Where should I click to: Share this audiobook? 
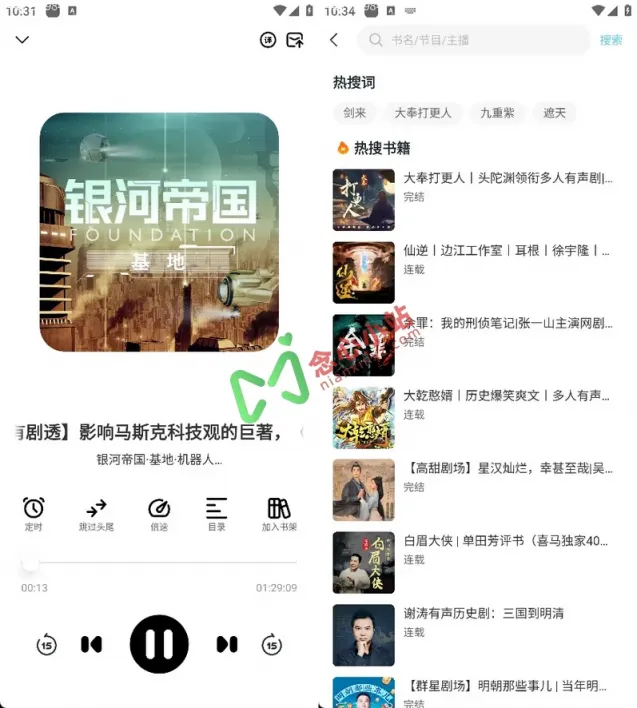point(295,40)
